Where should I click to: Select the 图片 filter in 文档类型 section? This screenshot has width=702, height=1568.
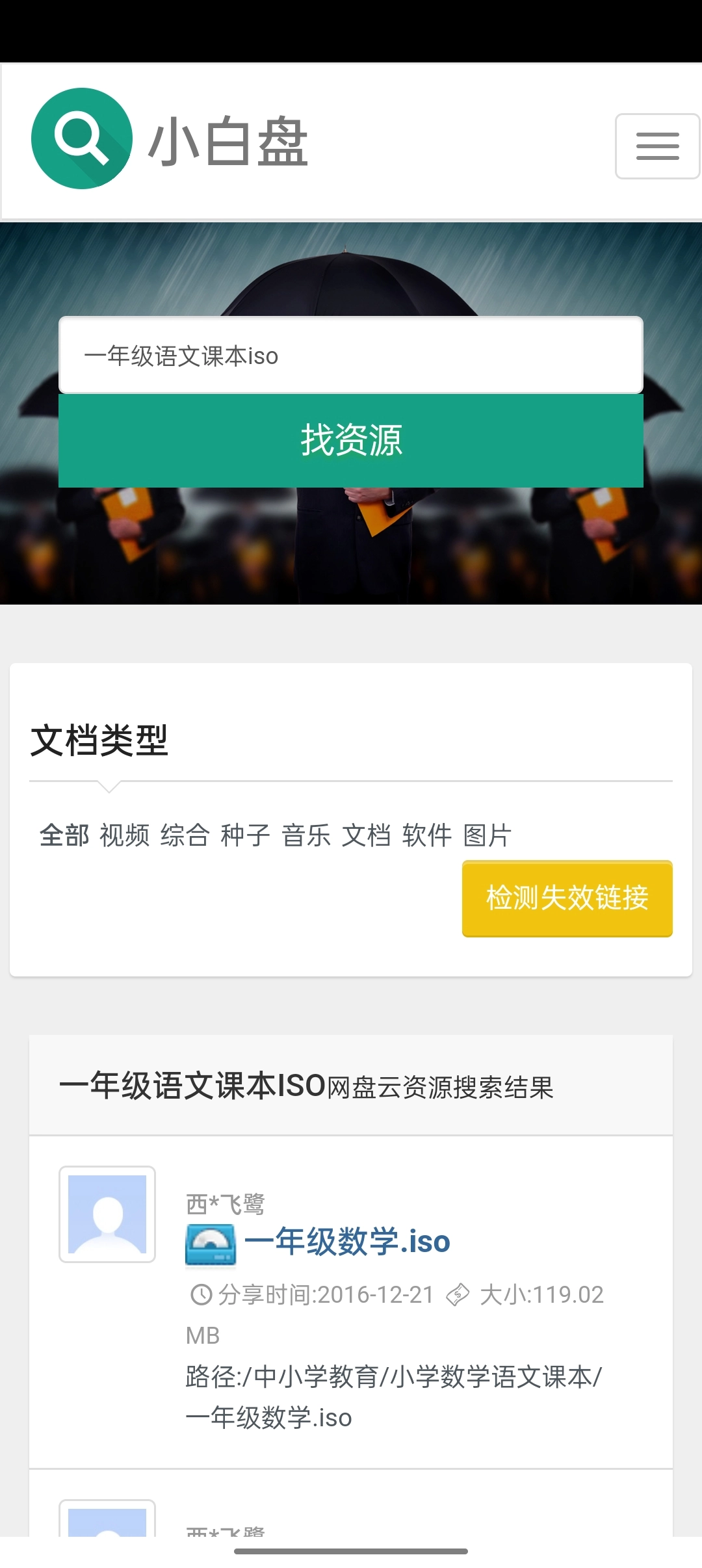point(486,834)
